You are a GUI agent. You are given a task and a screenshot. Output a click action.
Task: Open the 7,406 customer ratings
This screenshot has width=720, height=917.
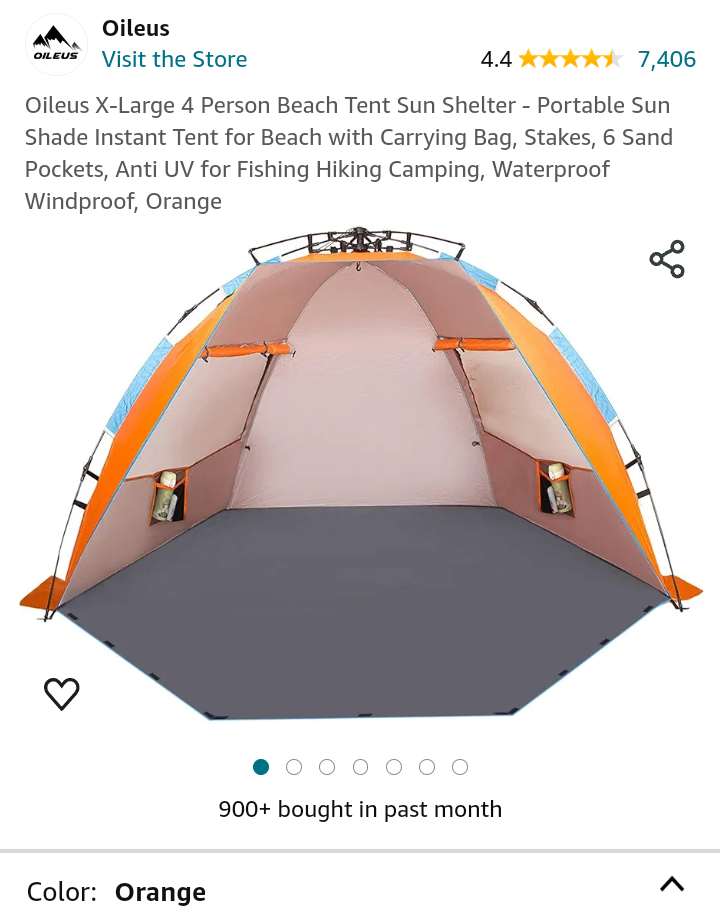(666, 59)
